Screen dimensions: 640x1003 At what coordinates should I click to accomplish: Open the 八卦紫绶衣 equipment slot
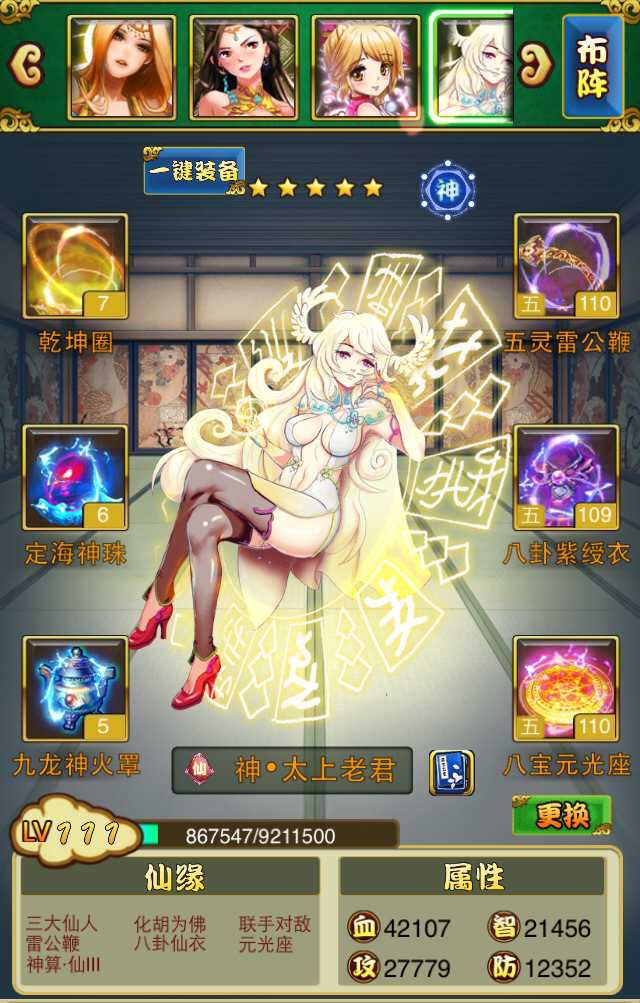point(566,478)
